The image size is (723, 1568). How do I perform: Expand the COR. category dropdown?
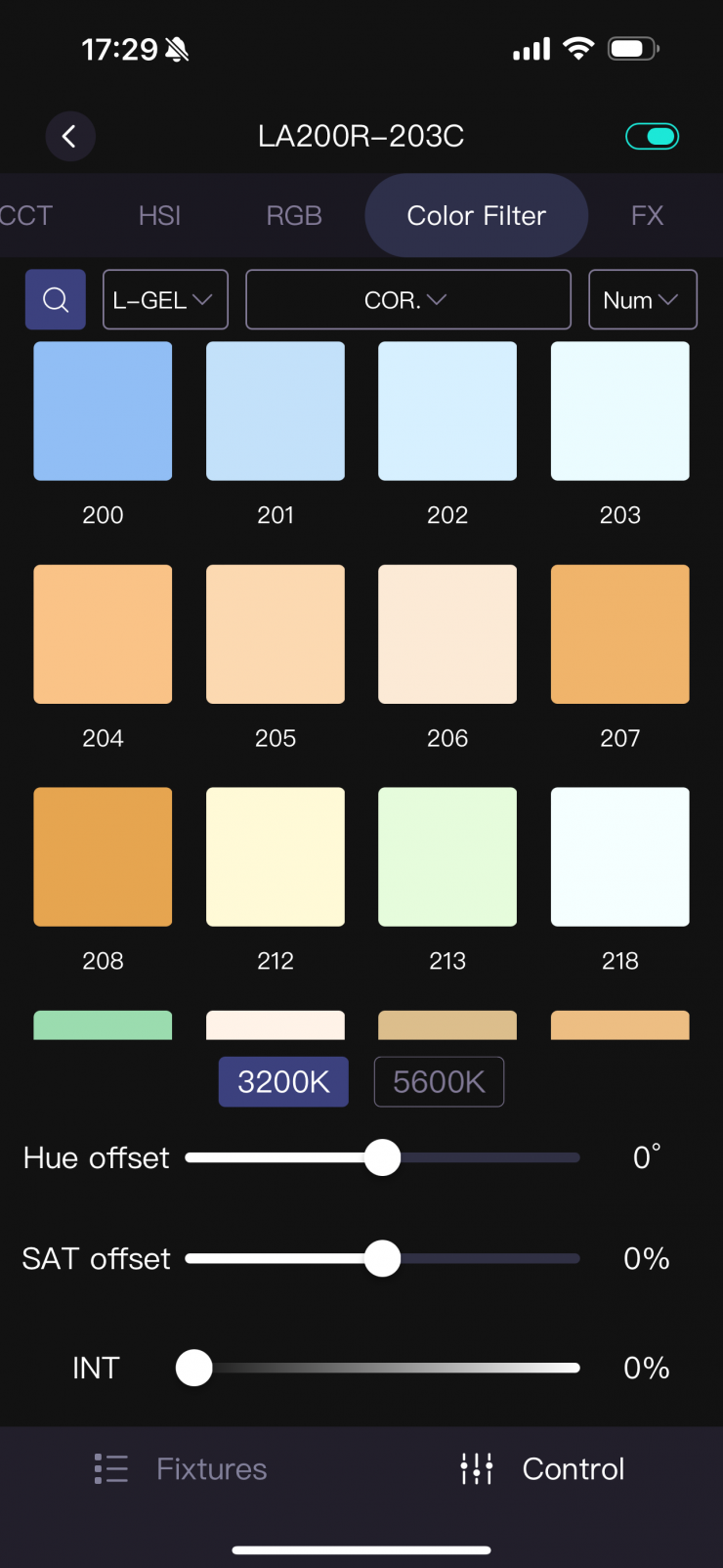(407, 300)
